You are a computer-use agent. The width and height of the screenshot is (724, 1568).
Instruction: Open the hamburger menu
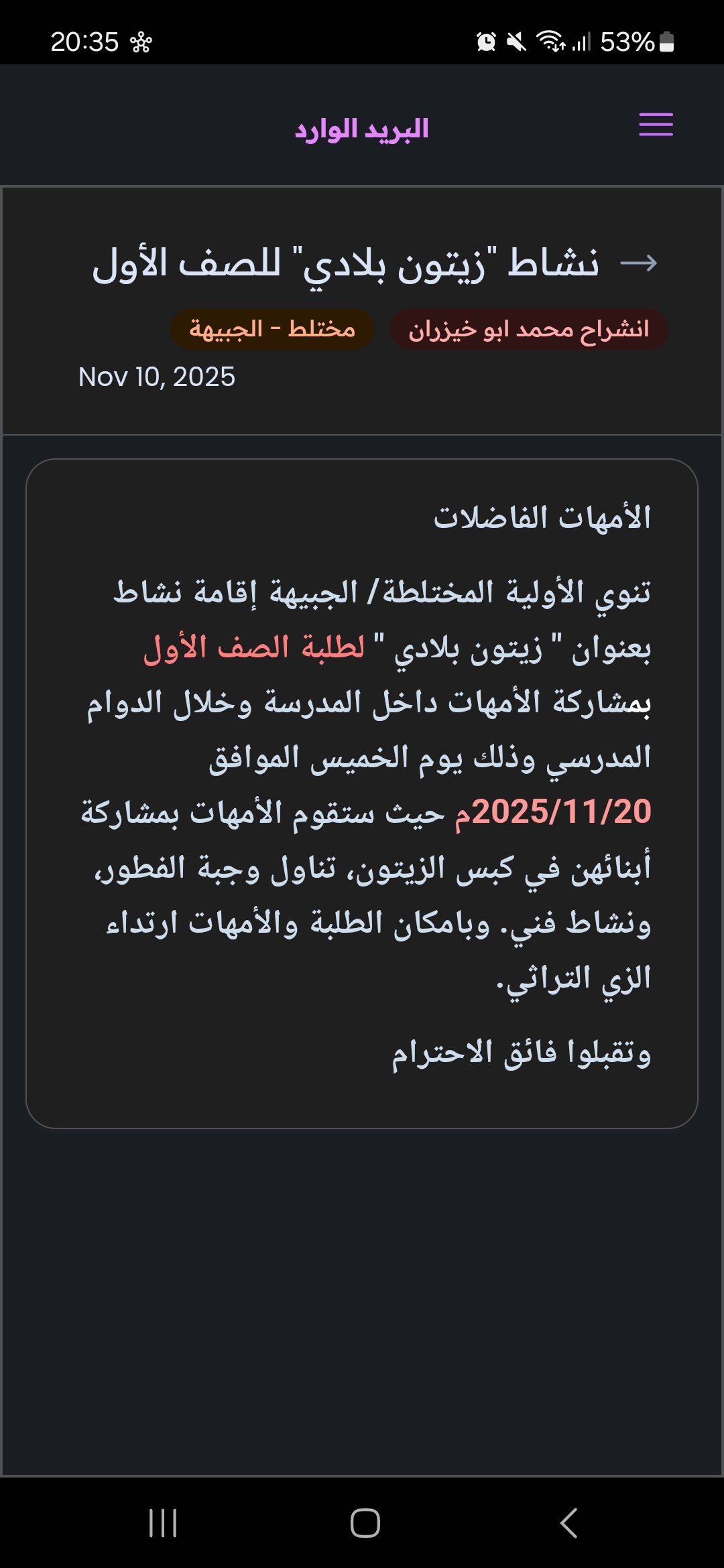pyautogui.click(x=656, y=125)
